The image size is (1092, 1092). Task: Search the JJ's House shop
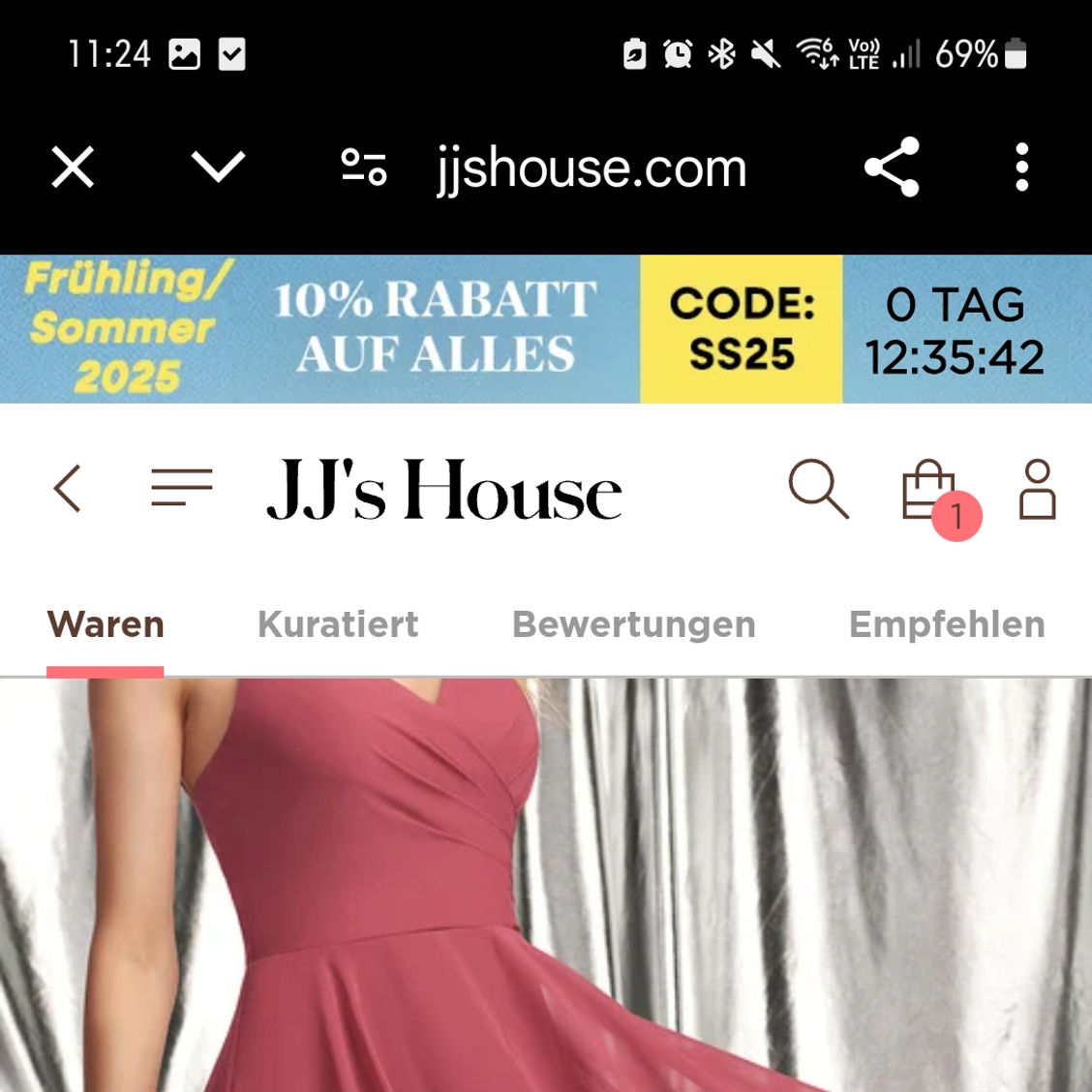point(818,489)
